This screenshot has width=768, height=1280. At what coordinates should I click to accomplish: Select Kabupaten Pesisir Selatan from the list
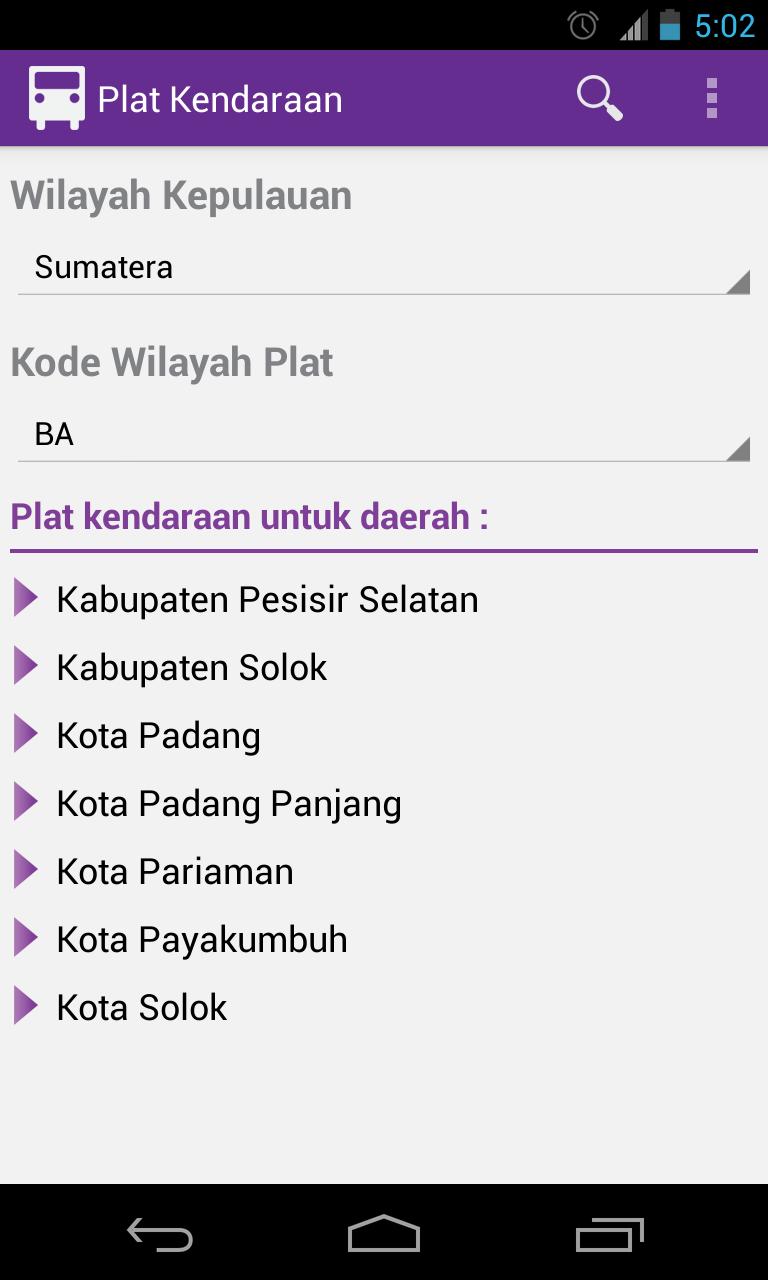click(267, 600)
